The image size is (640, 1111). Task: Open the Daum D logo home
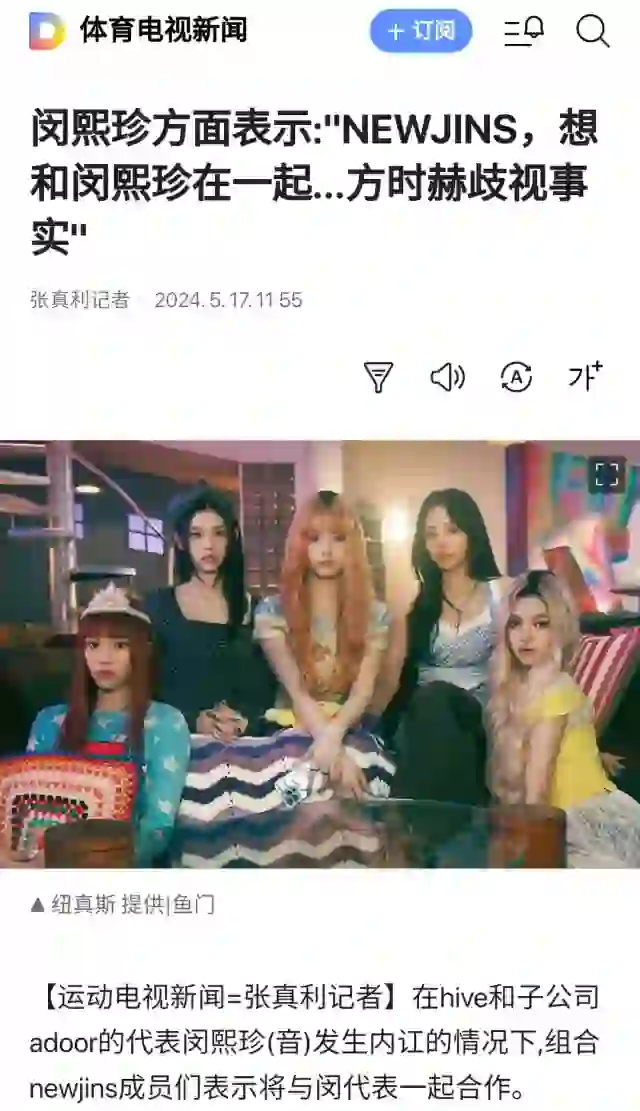pyautogui.click(x=47, y=31)
